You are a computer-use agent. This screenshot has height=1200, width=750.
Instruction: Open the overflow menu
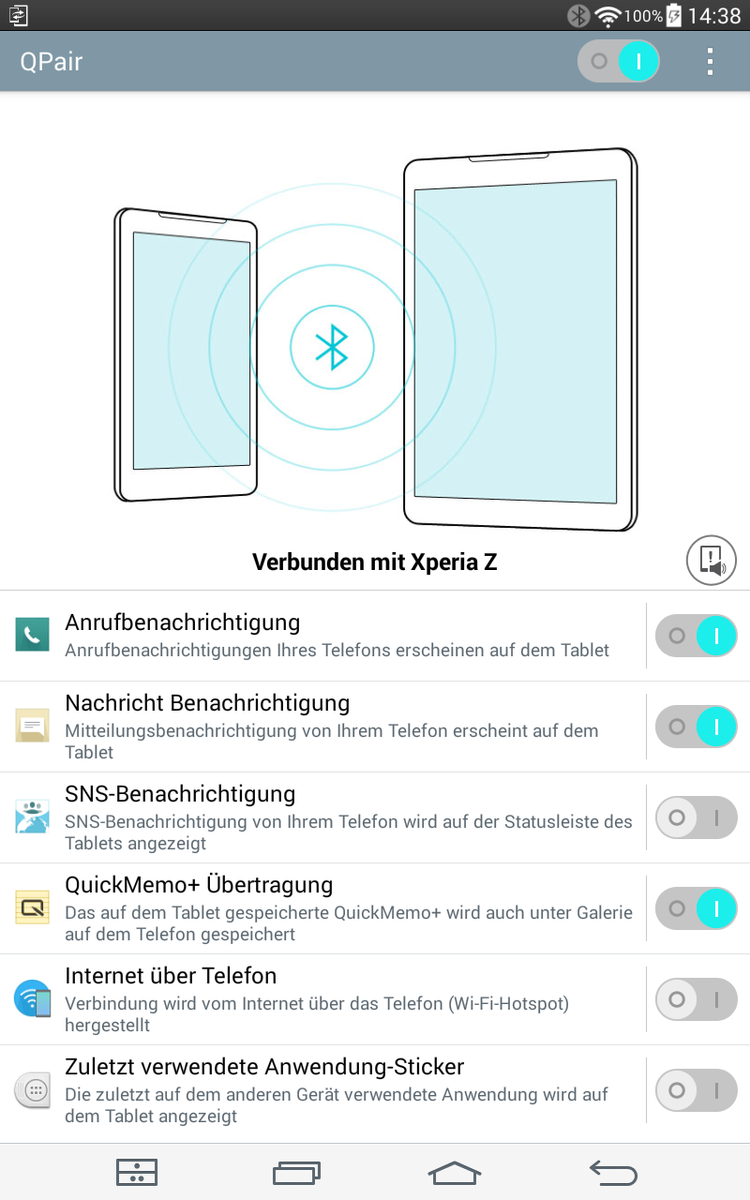(x=710, y=61)
